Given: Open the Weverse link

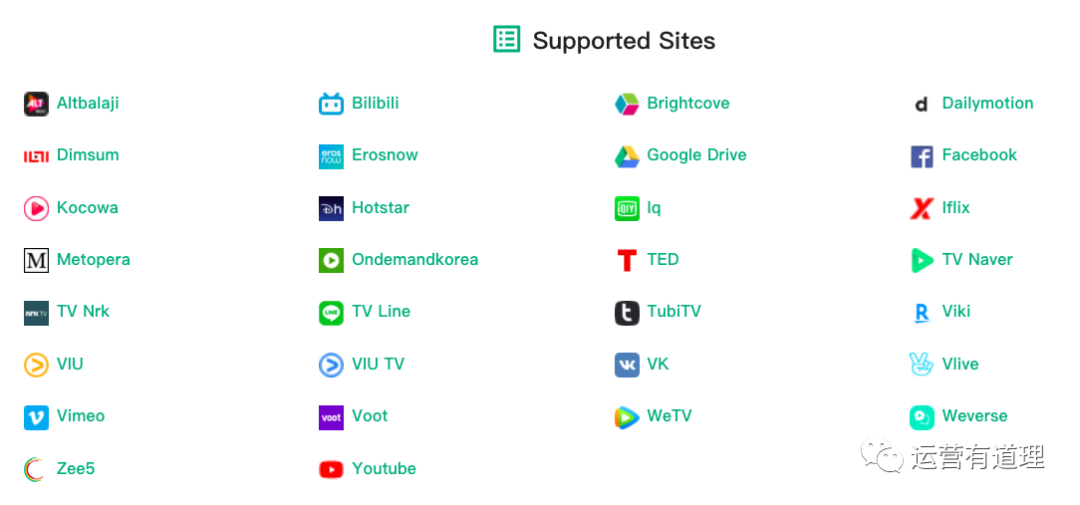Looking at the screenshot, I should 974,416.
